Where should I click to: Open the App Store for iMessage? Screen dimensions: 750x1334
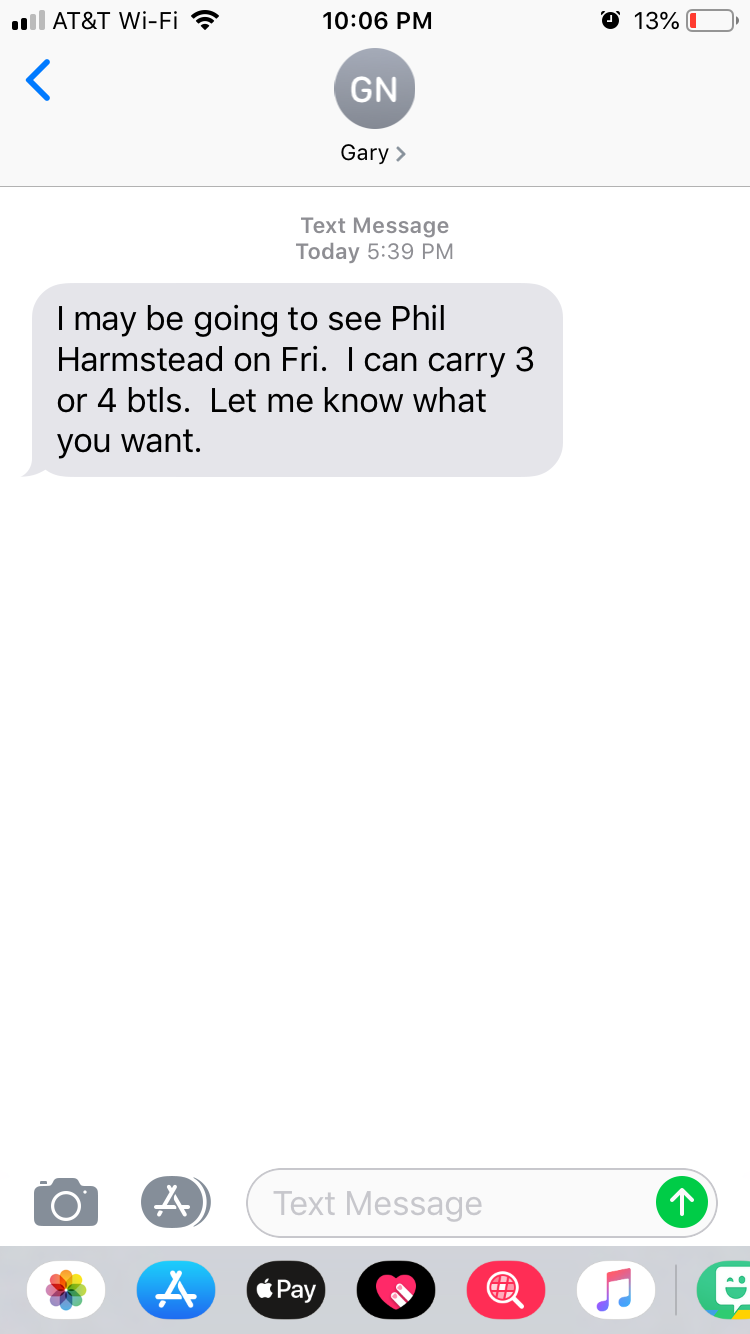(x=176, y=1290)
